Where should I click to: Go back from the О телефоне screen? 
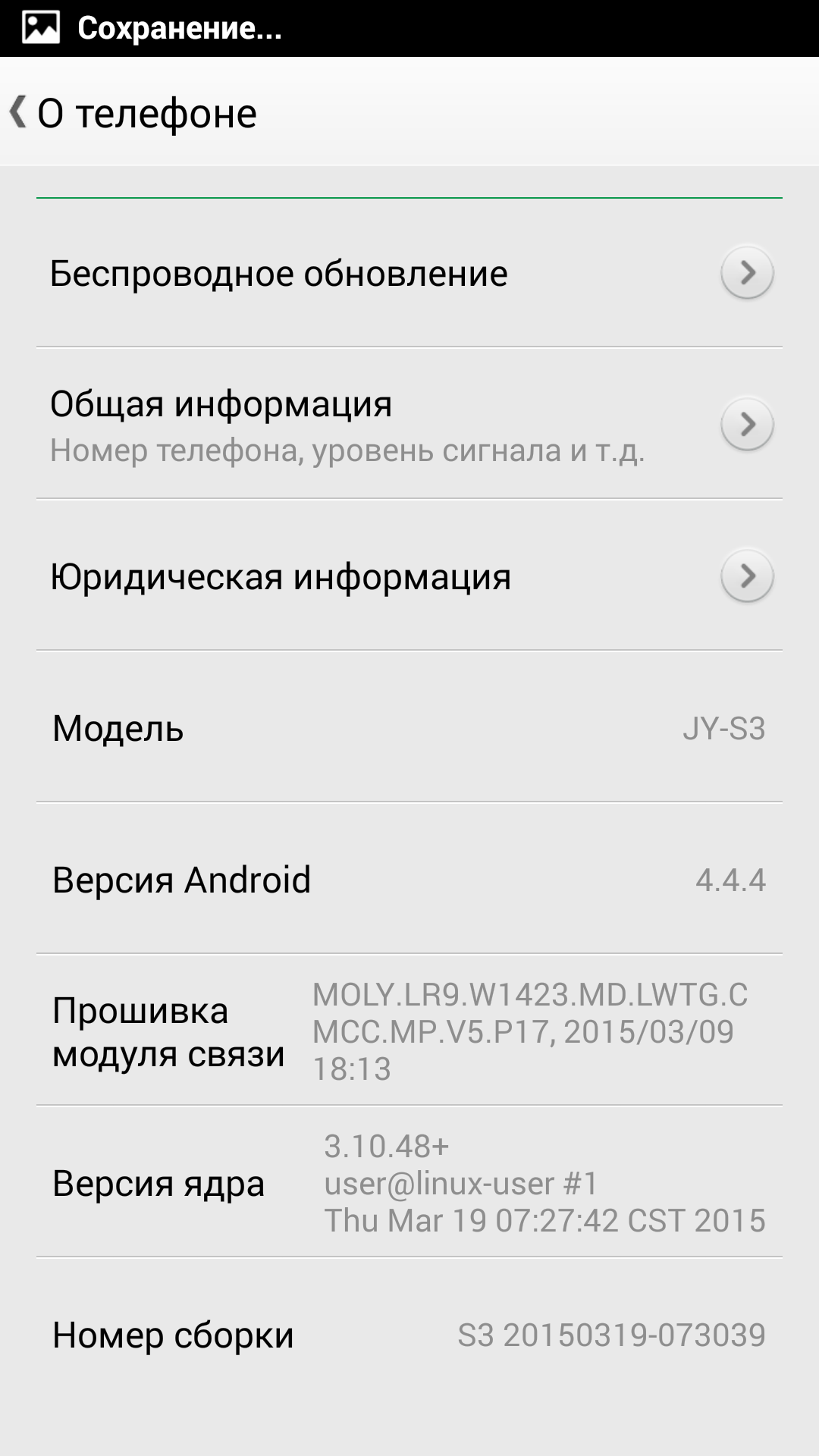point(20,112)
